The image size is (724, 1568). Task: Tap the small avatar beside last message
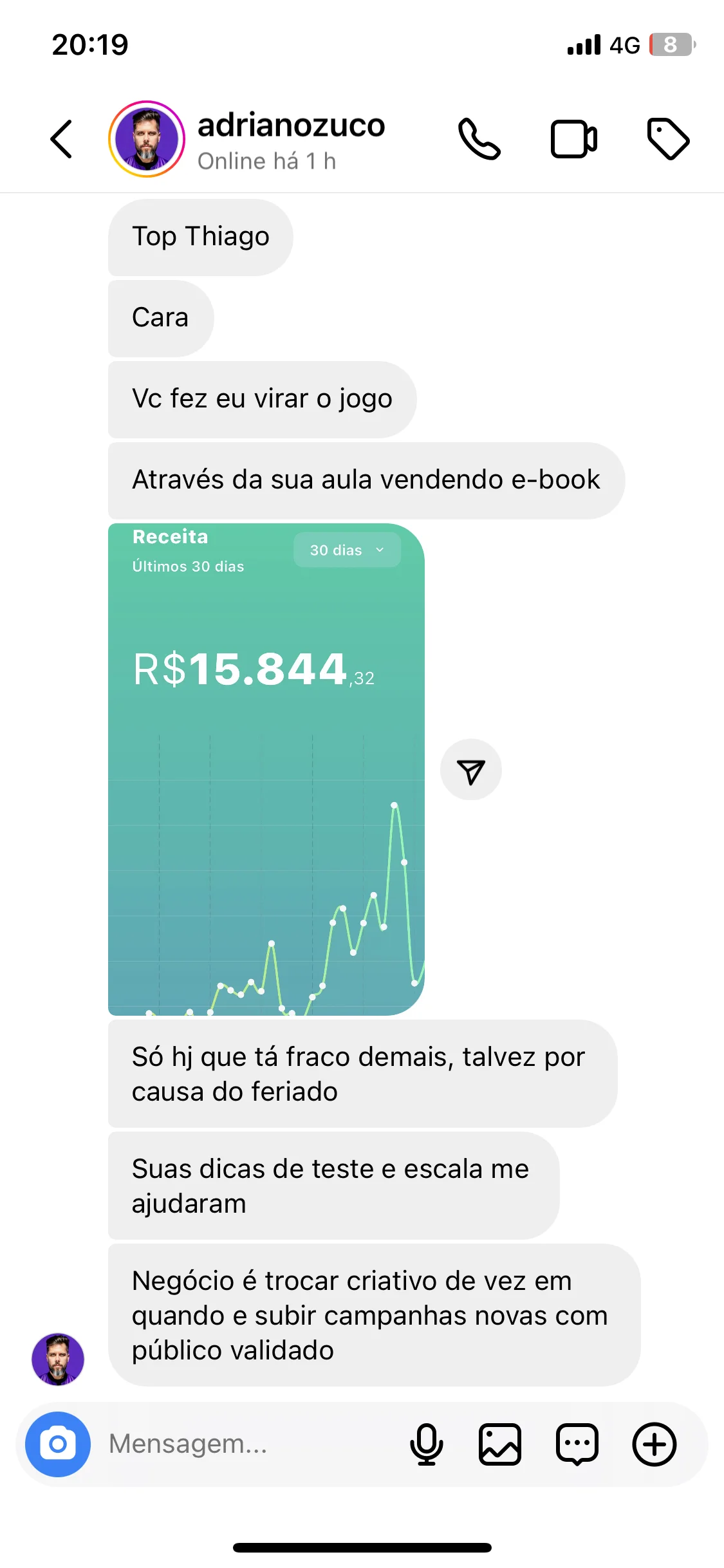tap(58, 1359)
